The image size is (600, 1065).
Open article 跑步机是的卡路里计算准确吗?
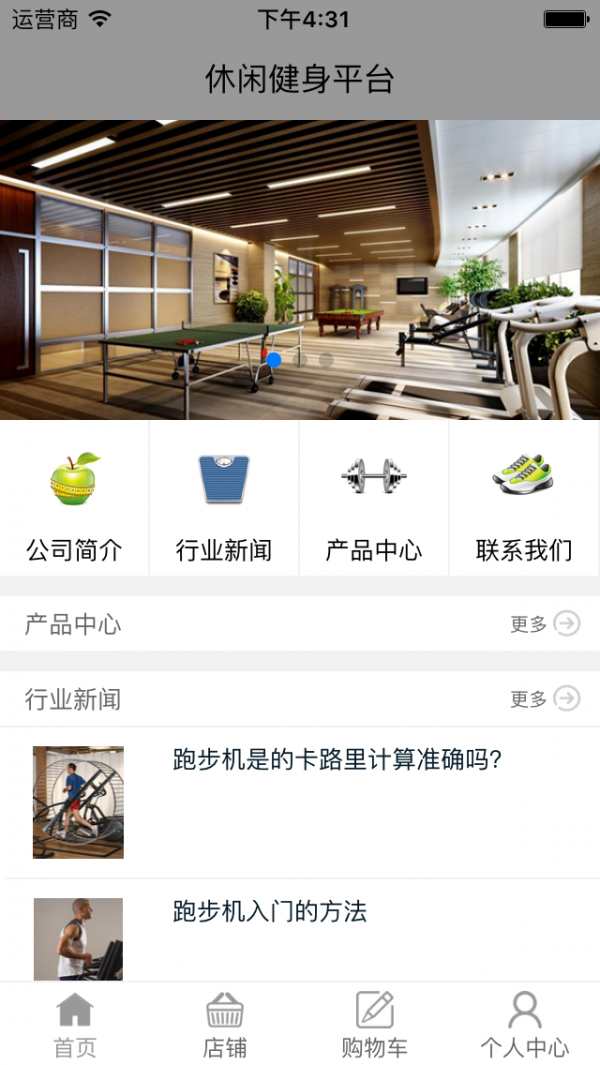click(337, 761)
